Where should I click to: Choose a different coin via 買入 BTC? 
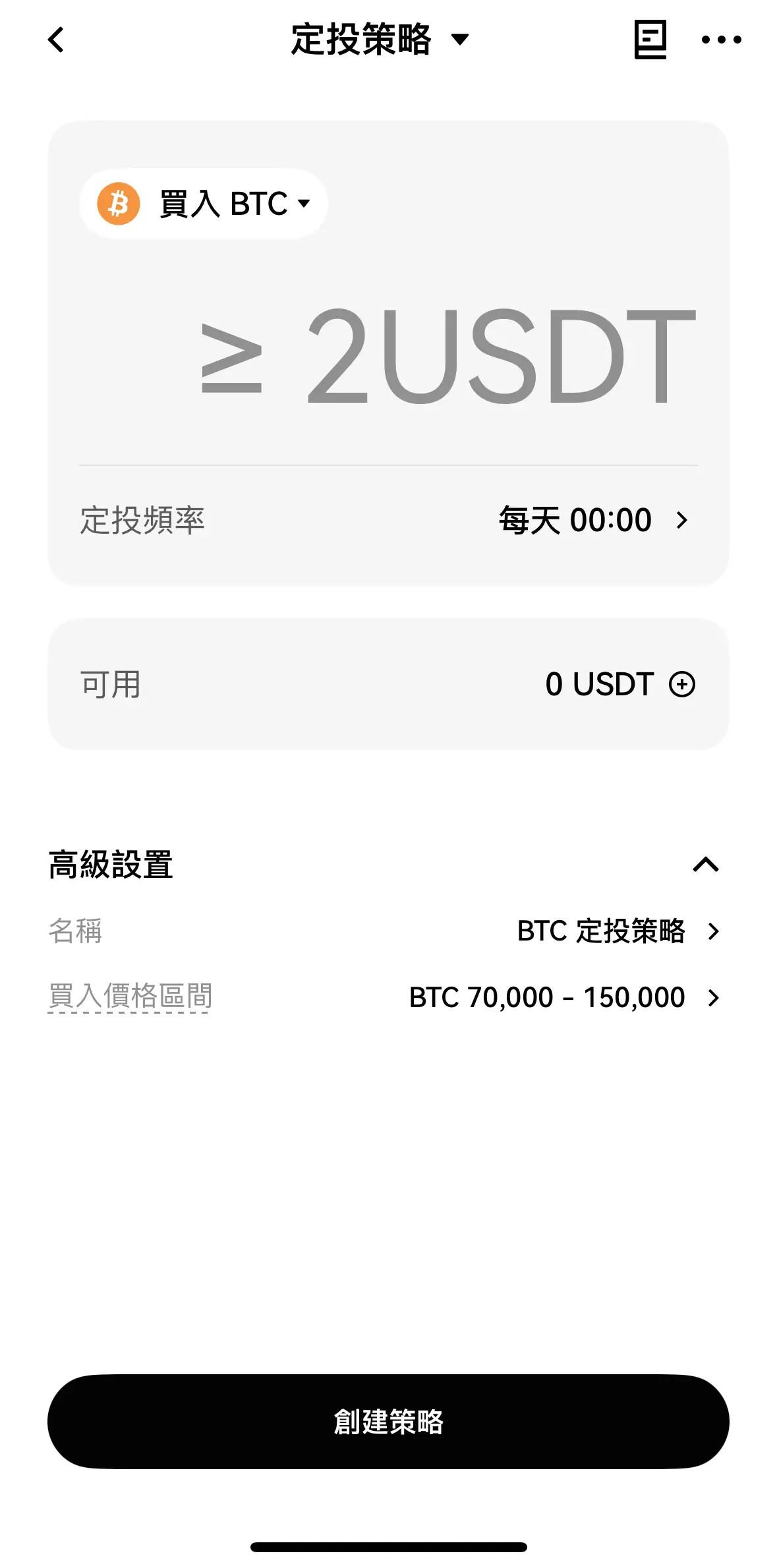pos(204,204)
